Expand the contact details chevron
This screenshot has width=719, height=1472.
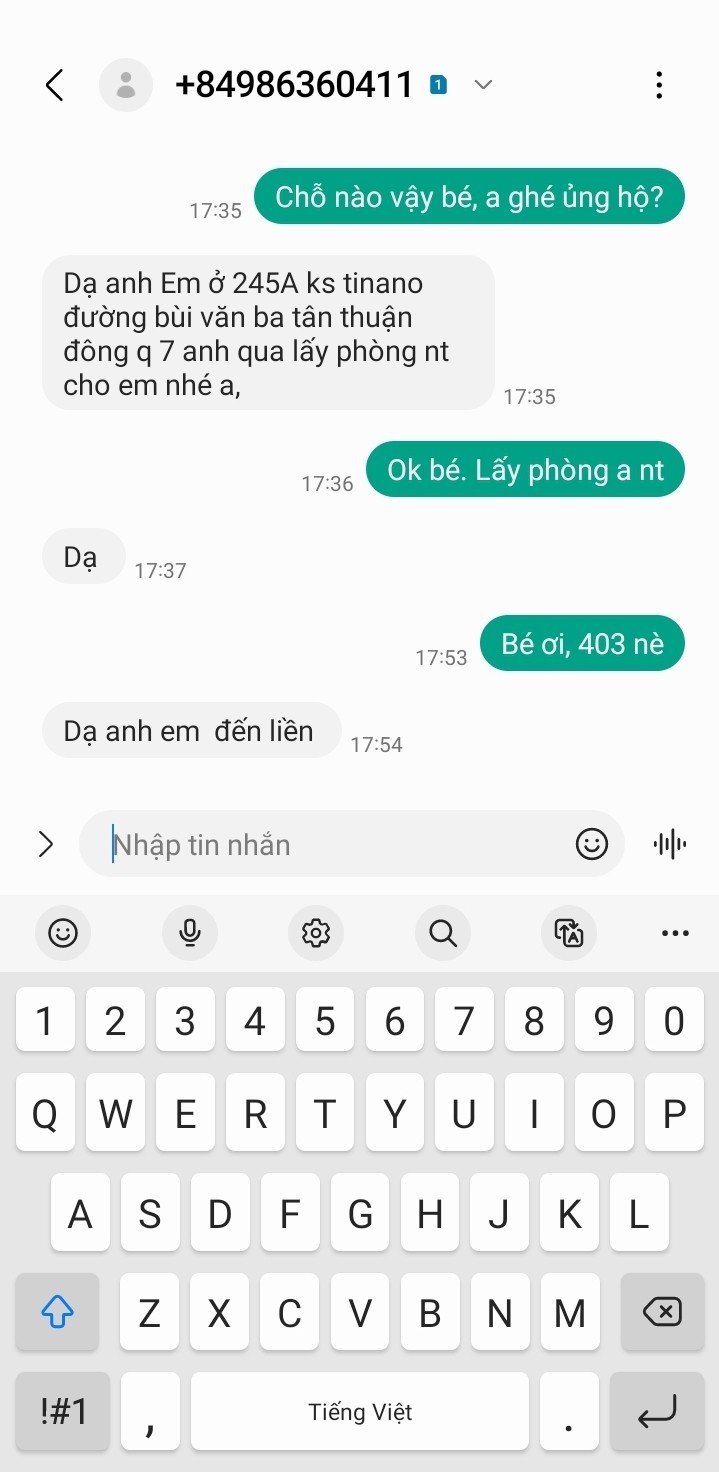click(483, 85)
